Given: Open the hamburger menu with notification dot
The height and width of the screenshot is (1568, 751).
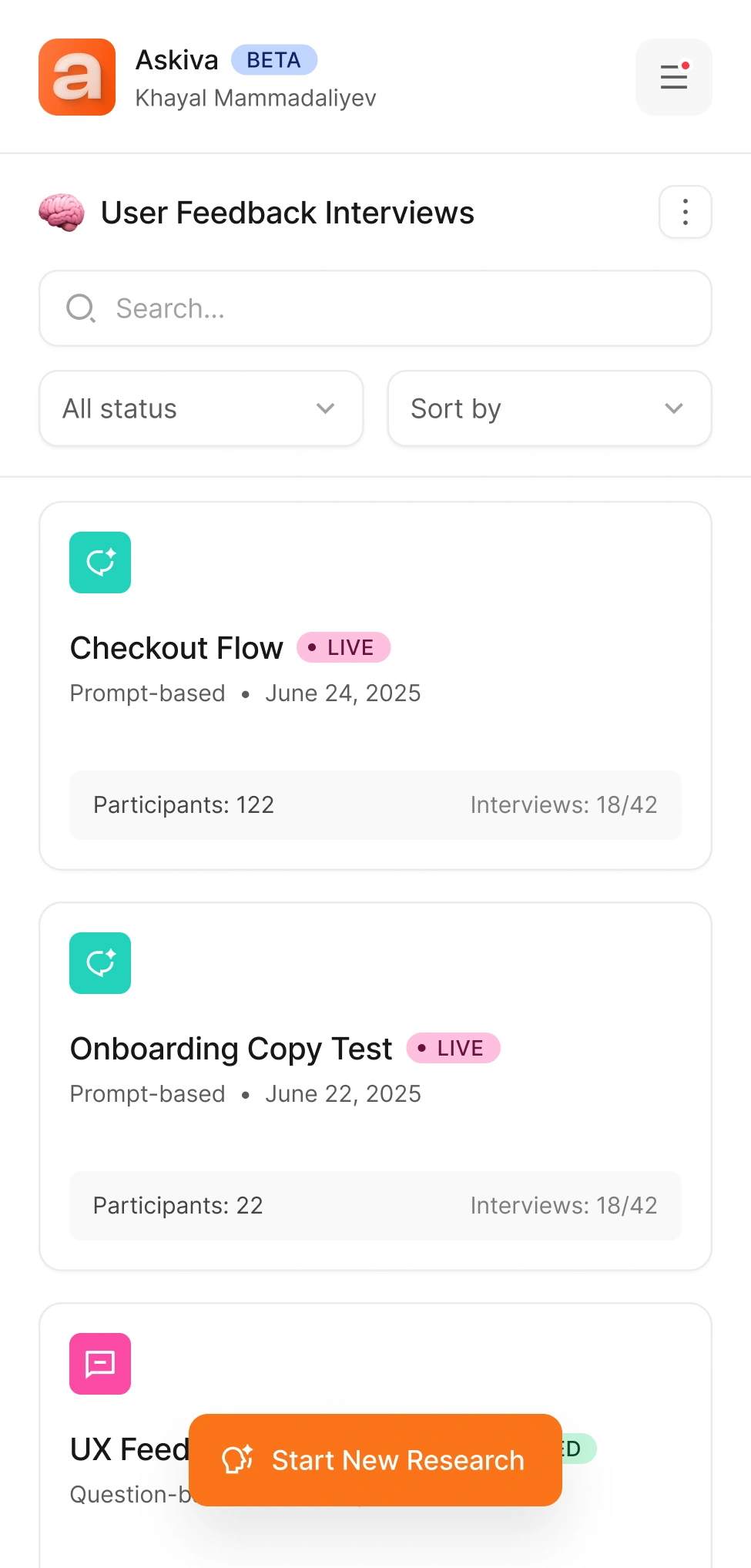Looking at the screenshot, I should pyautogui.click(x=672, y=77).
